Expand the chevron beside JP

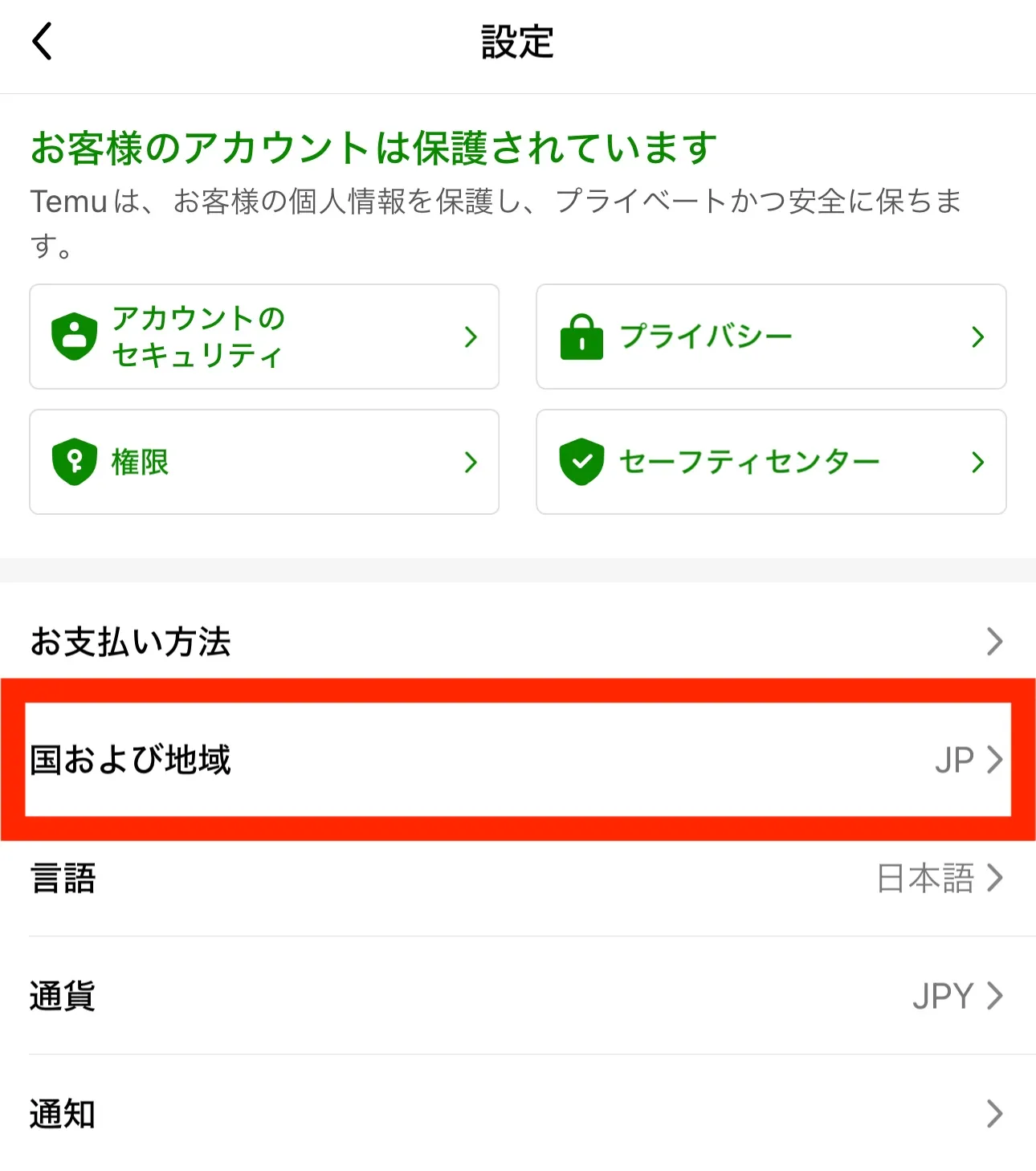tap(996, 758)
